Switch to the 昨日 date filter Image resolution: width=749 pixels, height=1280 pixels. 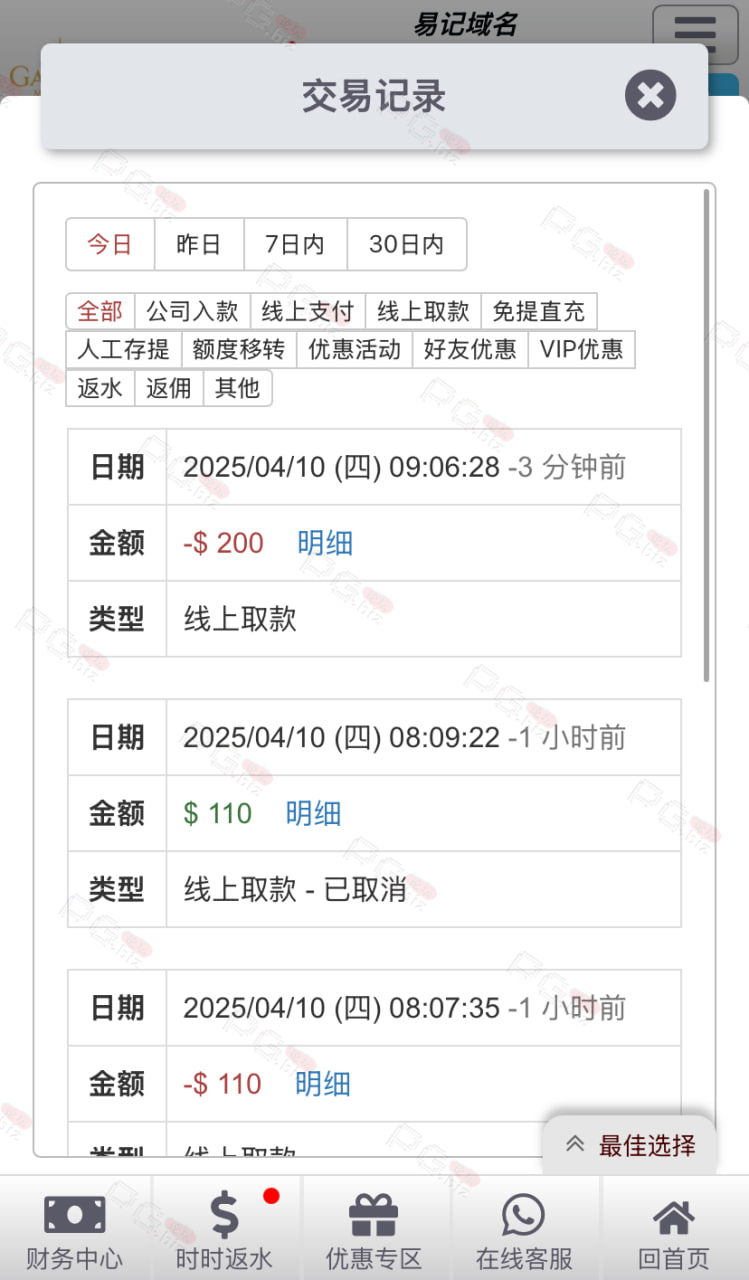point(199,244)
